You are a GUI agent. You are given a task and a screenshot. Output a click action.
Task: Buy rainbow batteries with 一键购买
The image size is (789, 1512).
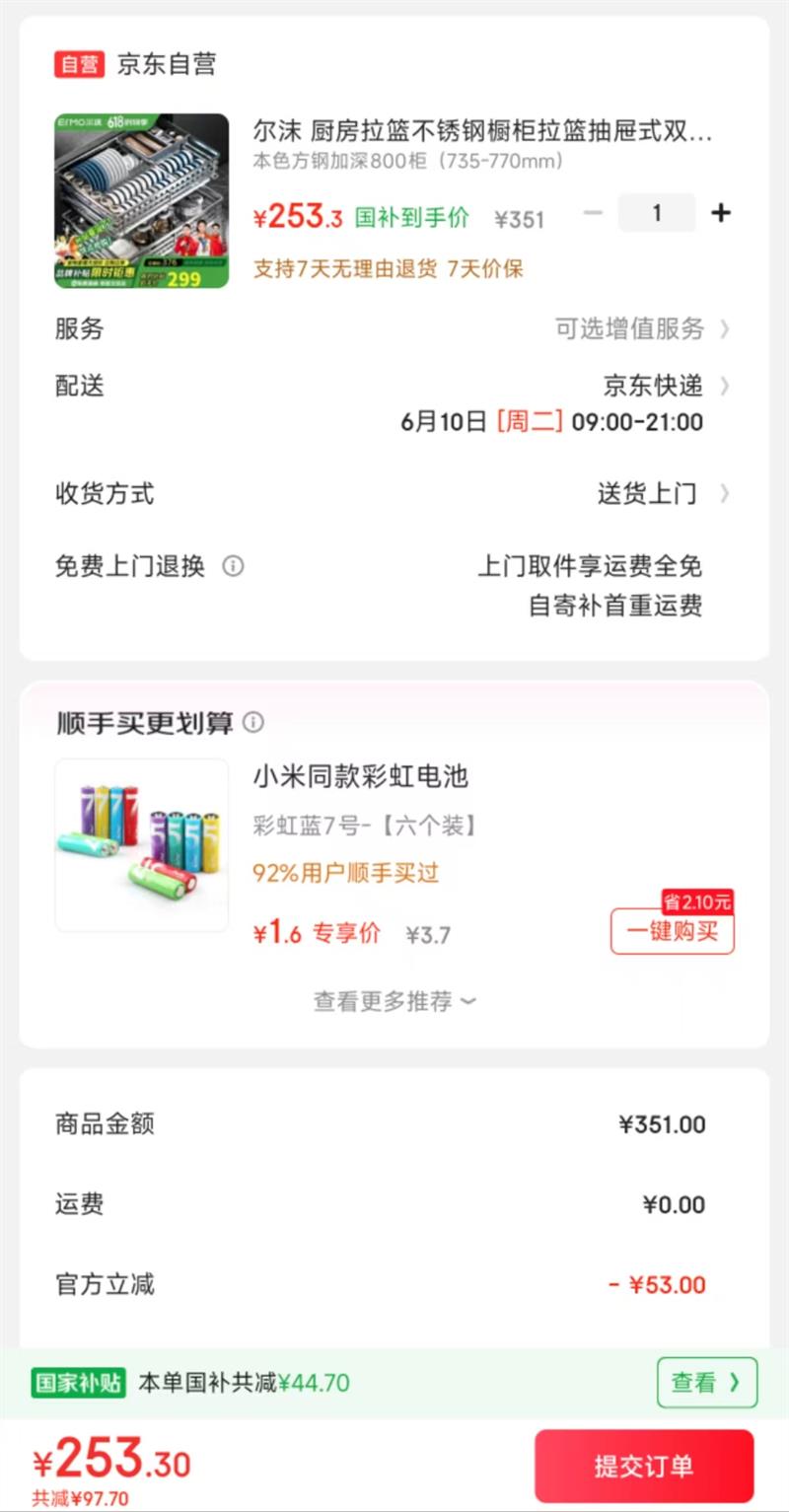coord(673,931)
